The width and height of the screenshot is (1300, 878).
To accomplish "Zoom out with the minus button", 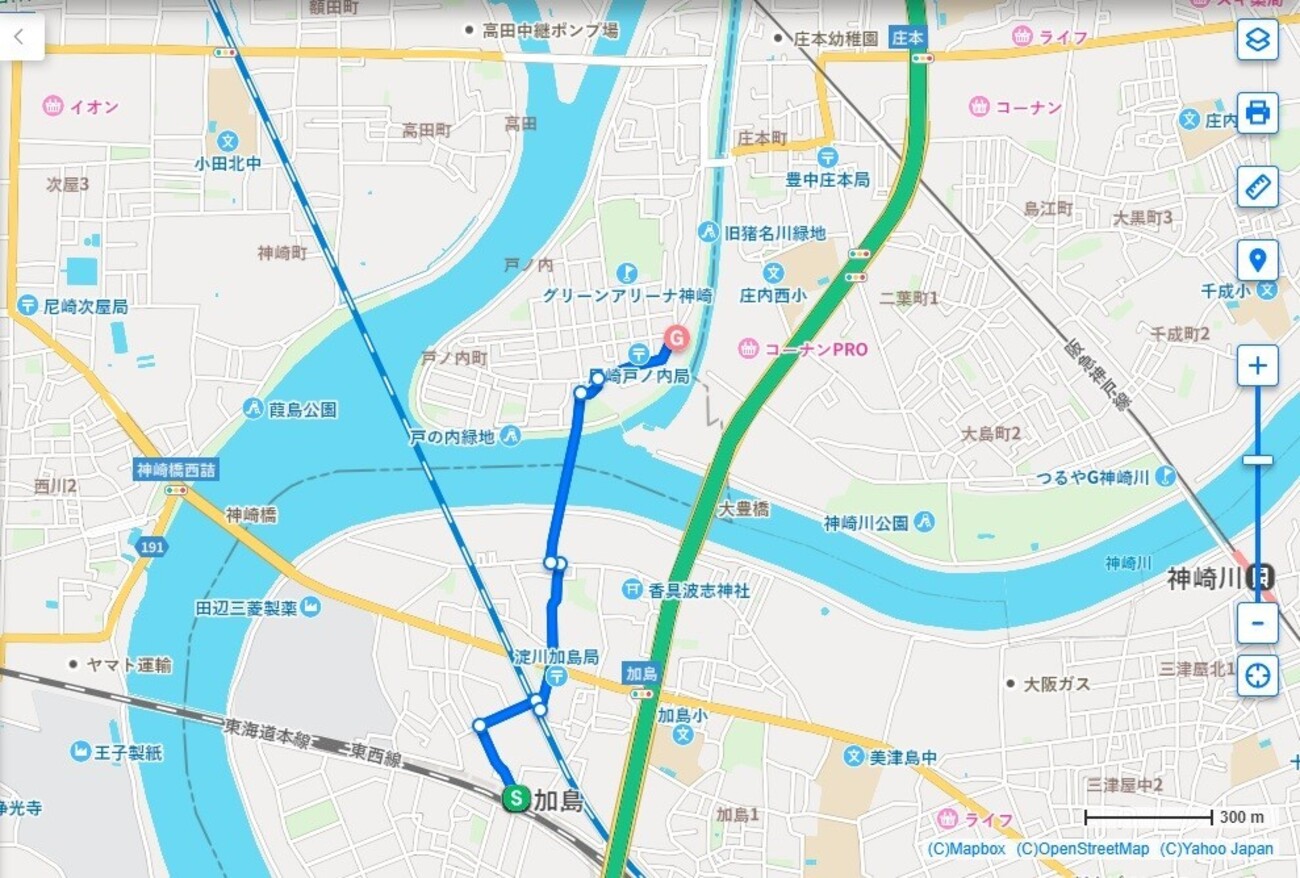I will point(1257,623).
